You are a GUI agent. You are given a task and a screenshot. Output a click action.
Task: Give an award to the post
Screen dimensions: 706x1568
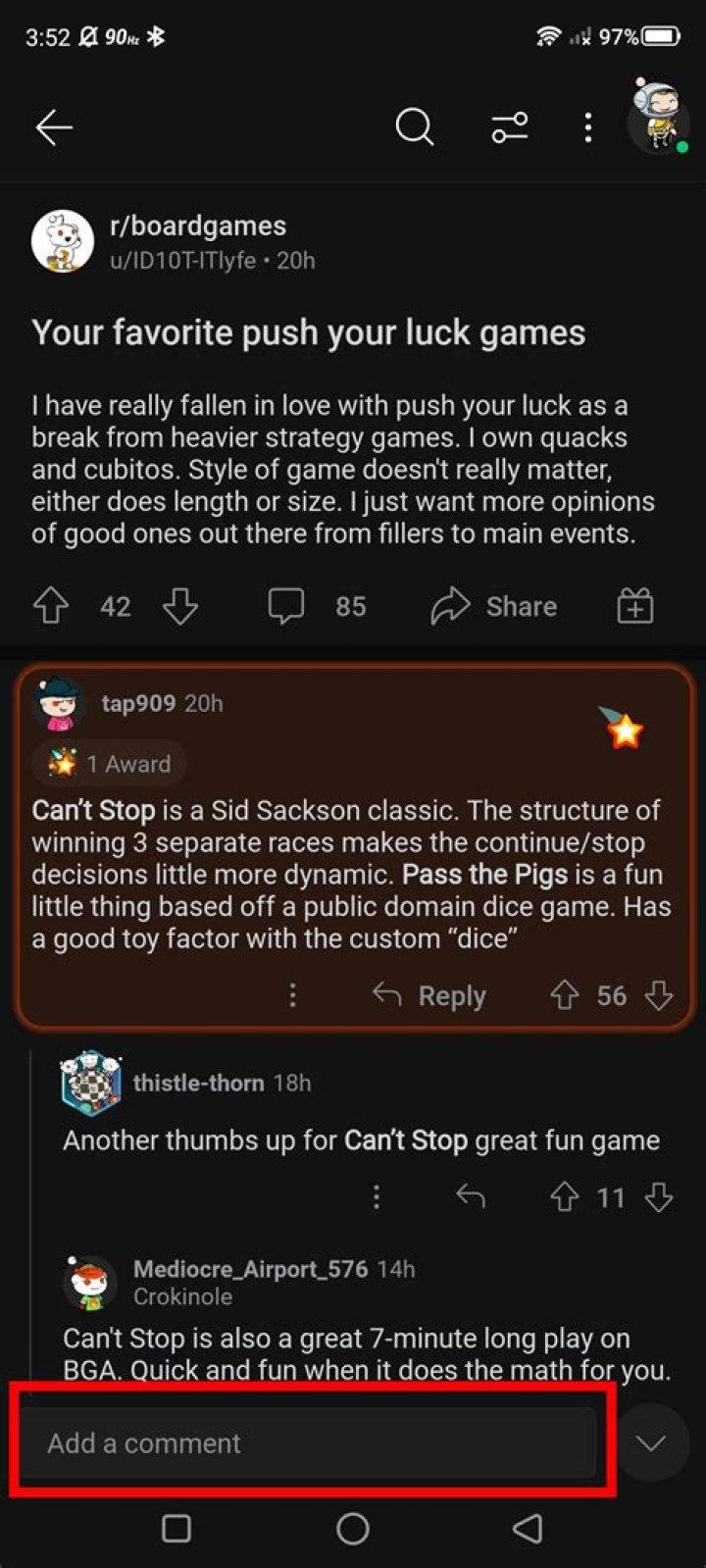635,606
